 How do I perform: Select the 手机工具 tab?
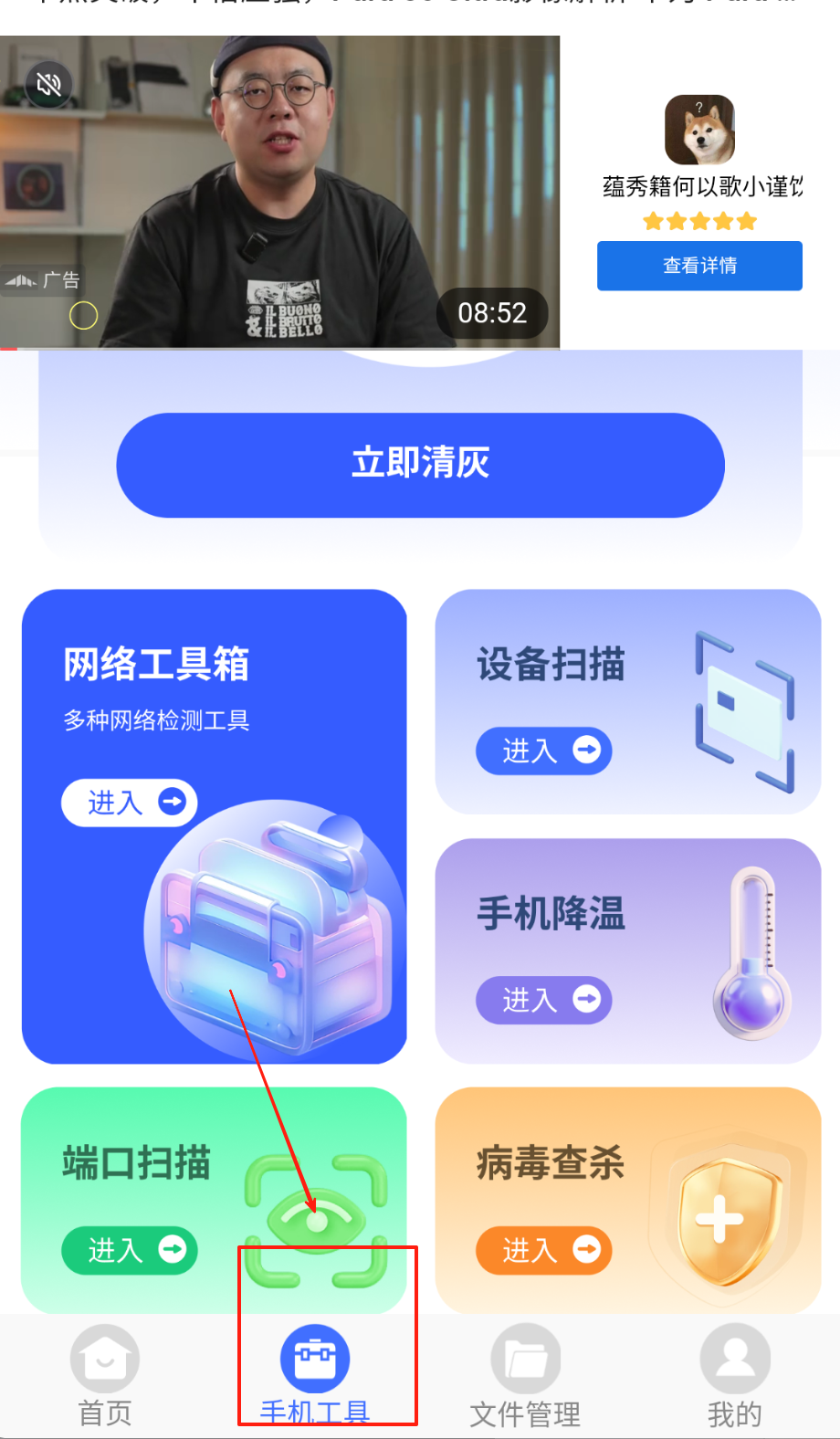315,1377
